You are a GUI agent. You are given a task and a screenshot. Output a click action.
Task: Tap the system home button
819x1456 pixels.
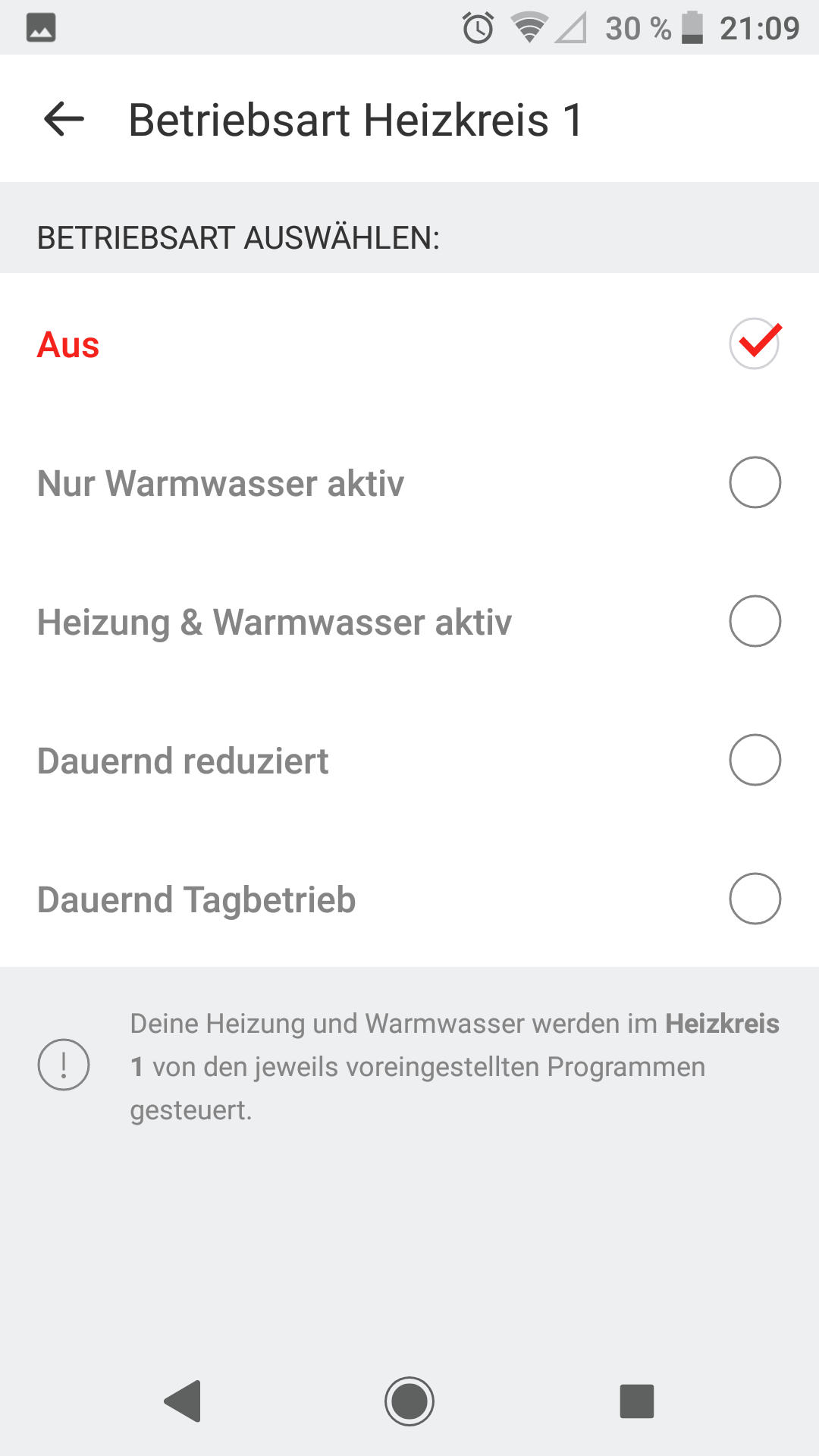click(409, 1401)
